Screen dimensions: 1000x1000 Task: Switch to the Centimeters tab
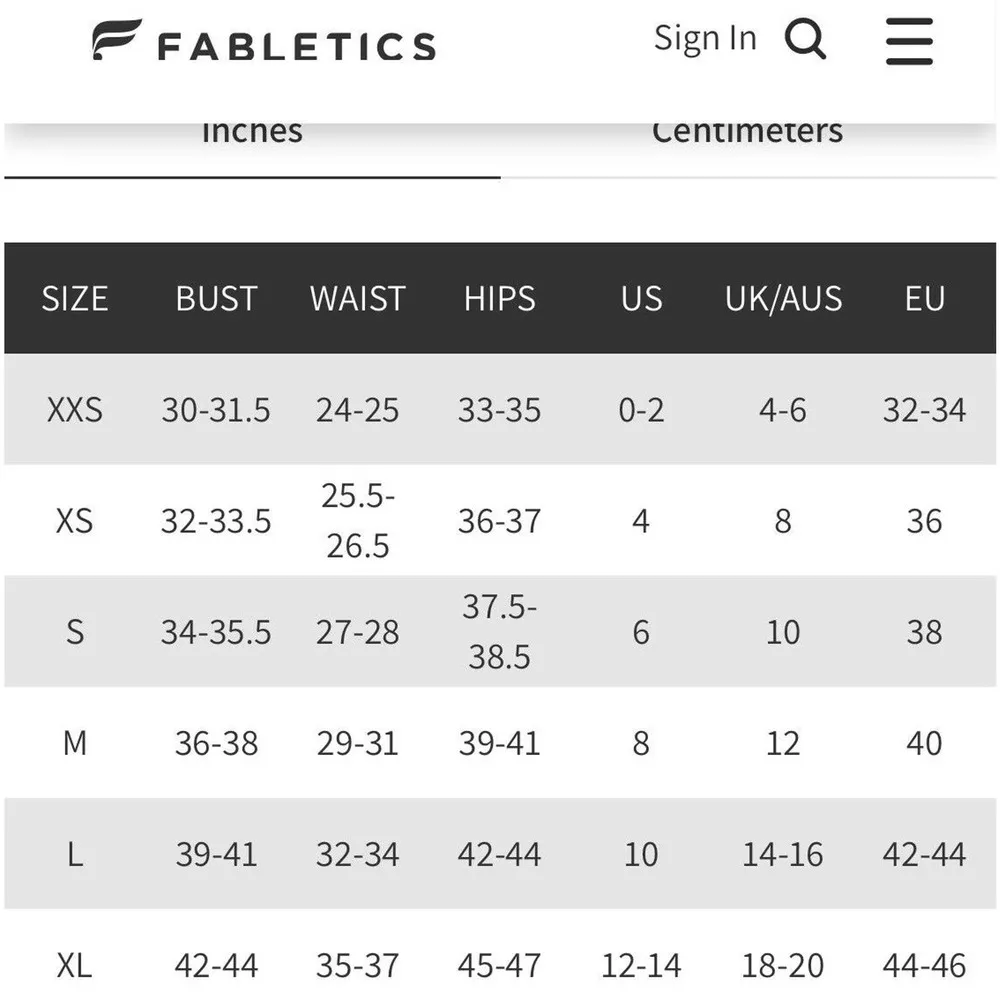[747, 133]
